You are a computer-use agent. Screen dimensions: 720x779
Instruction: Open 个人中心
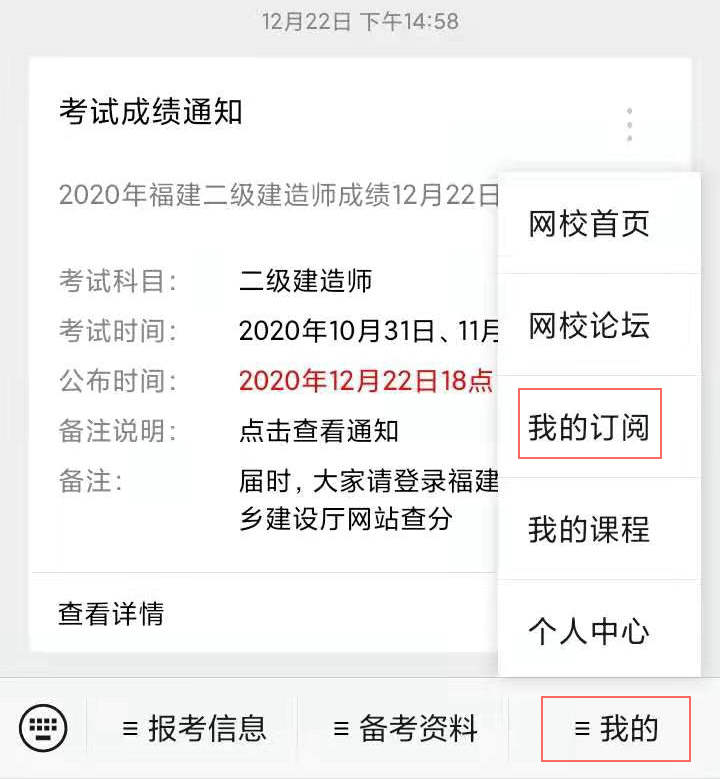[589, 631]
